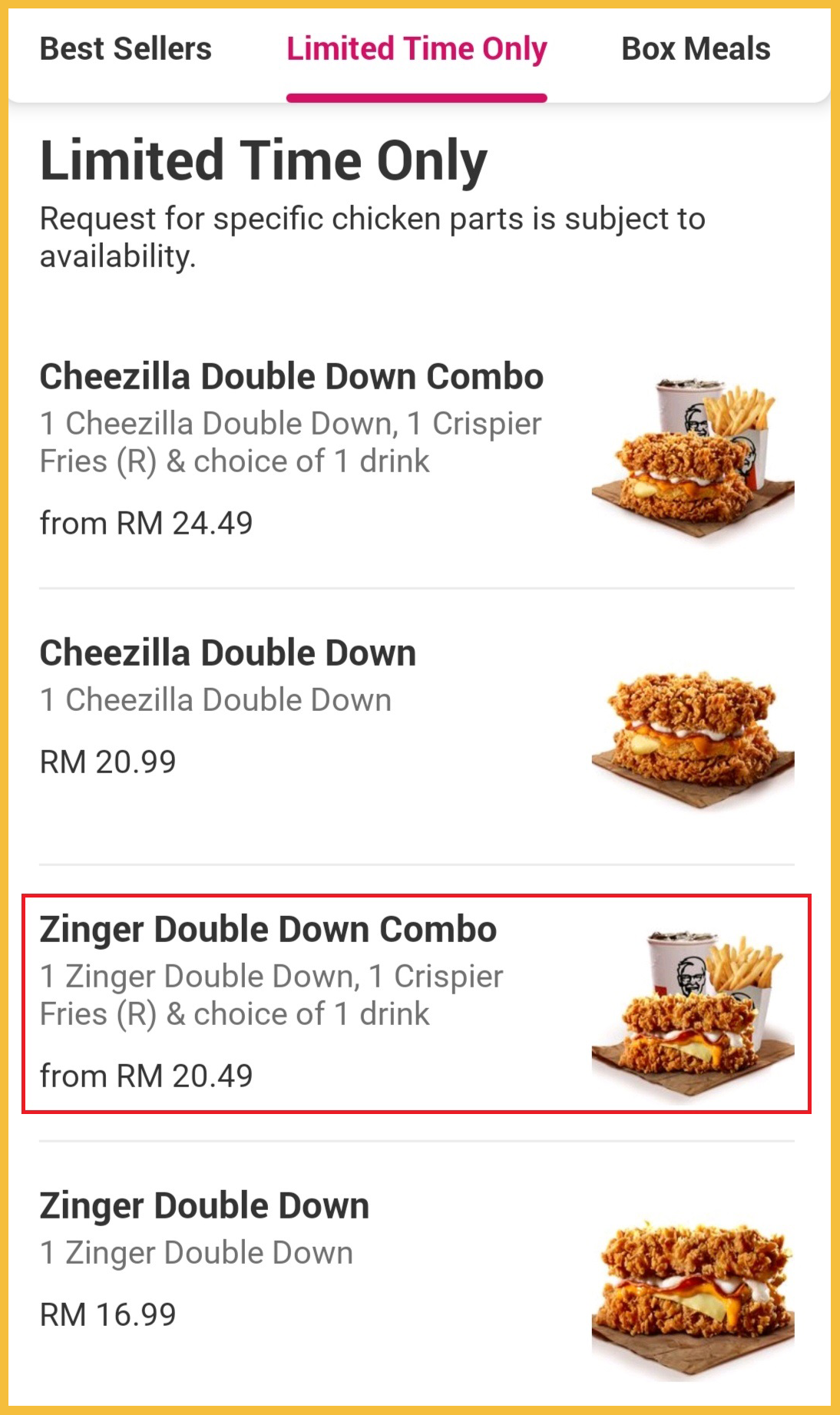This screenshot has height=1415, width=840.
Task: Choose Cheezilla Double Down for RM 20.99
Action: click(x=228, y=653)
